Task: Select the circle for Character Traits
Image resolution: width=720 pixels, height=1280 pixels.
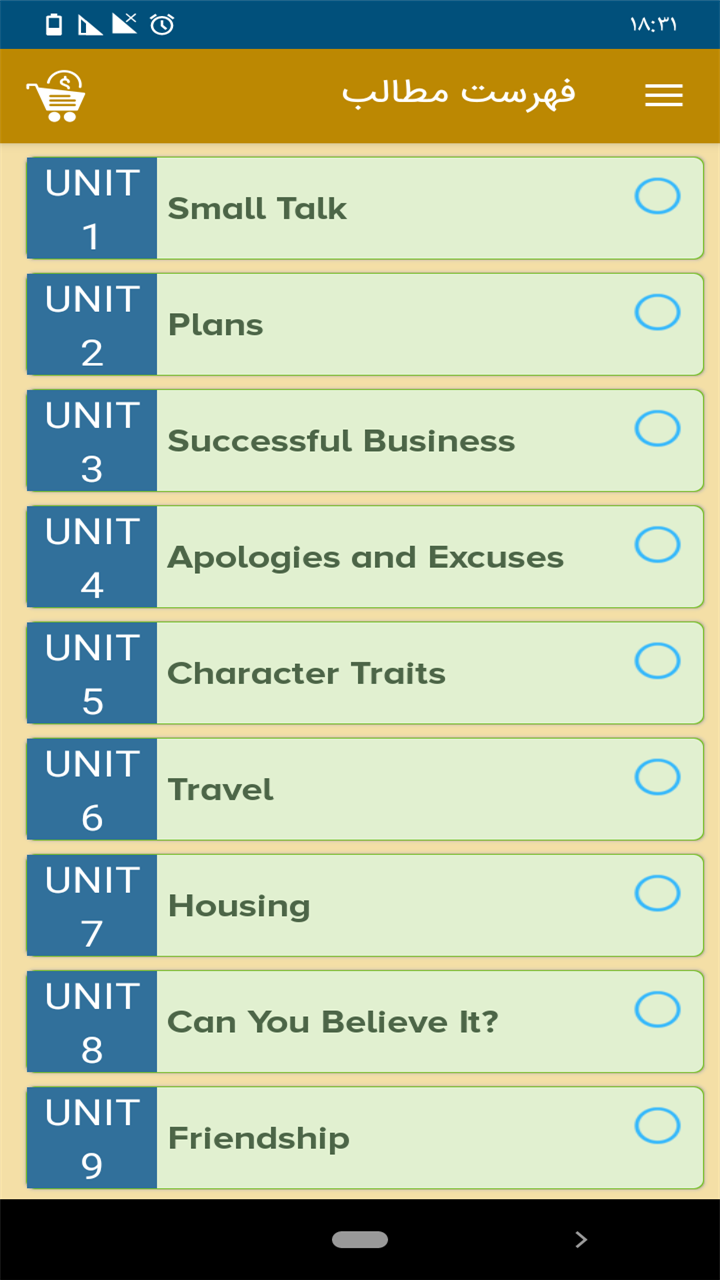Action: 657,660
